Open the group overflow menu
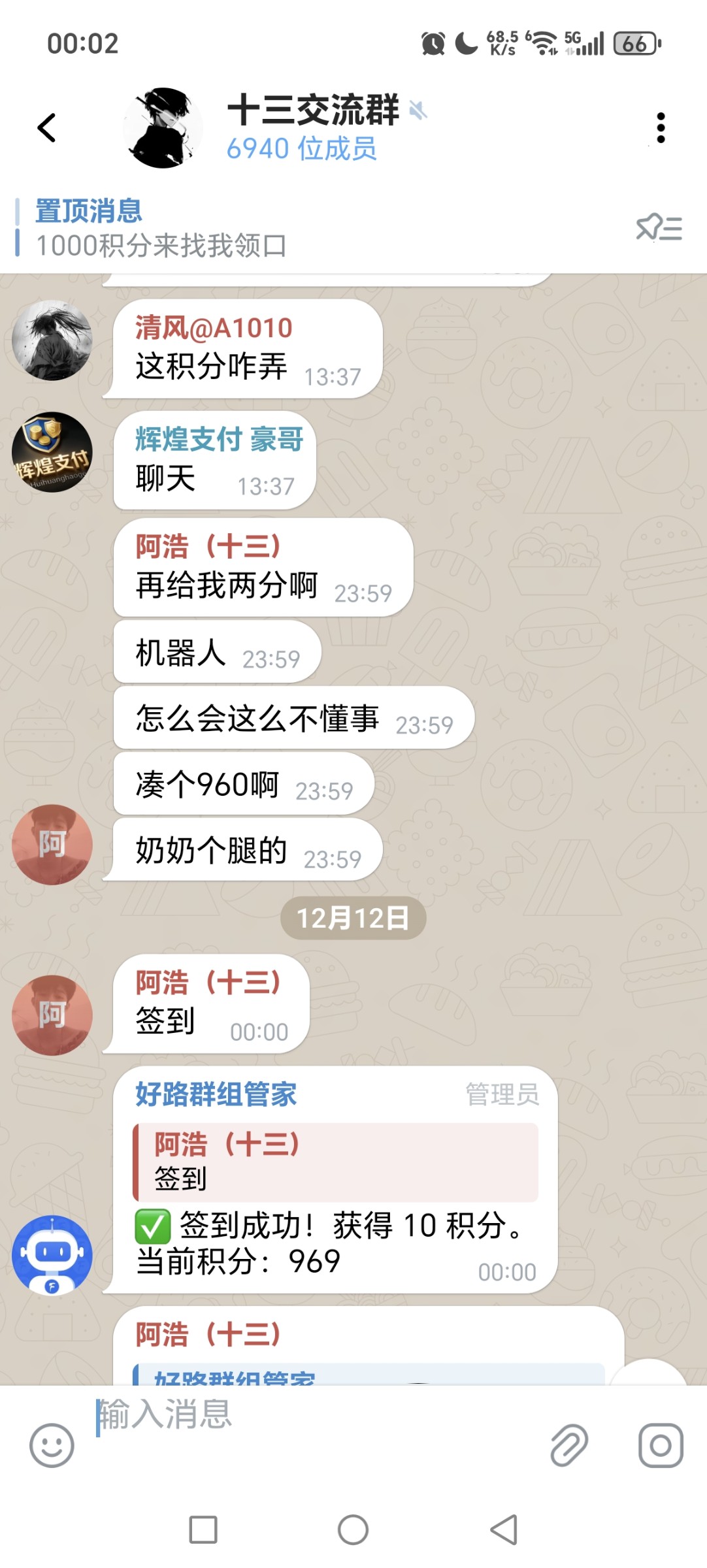 click(661, 128)
